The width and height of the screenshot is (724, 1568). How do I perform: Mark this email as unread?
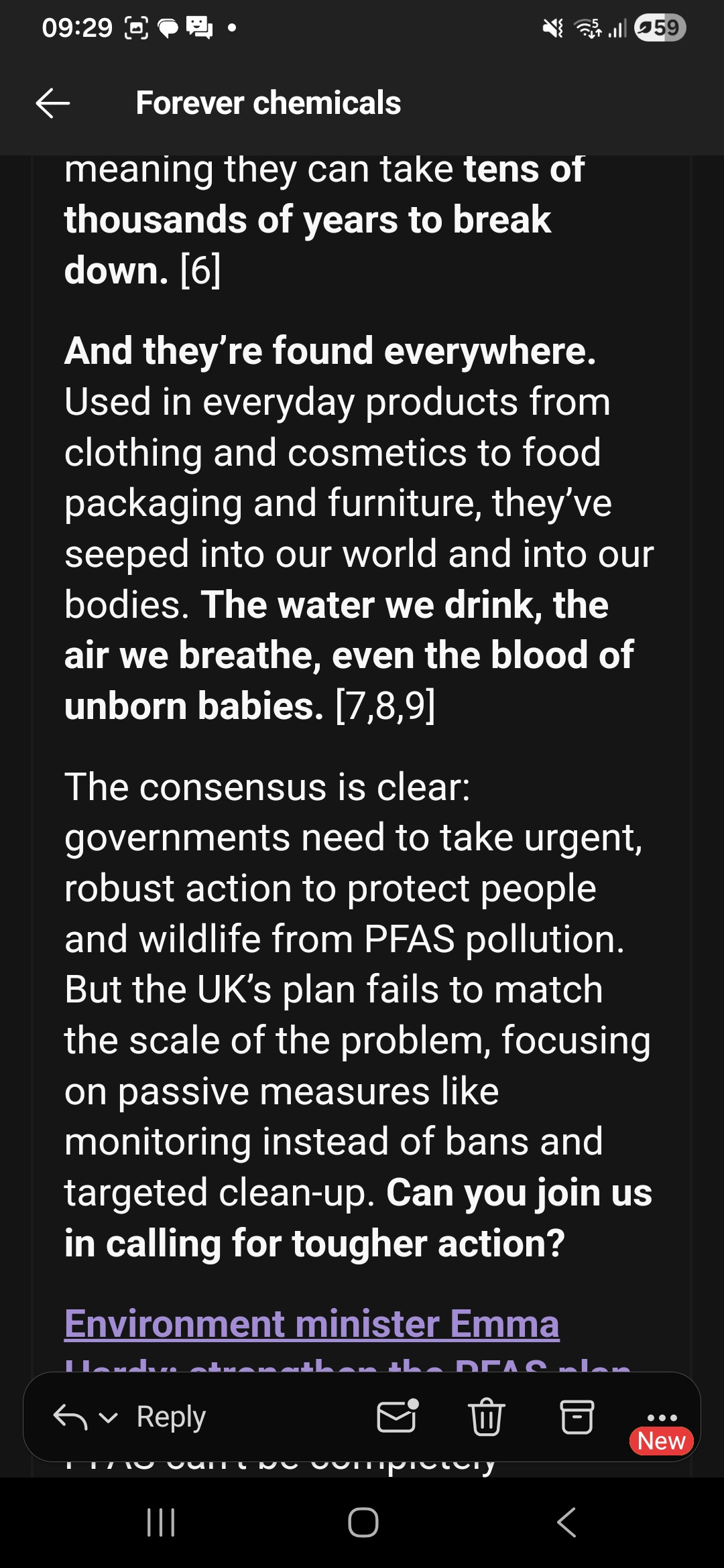coord(397,1416)
